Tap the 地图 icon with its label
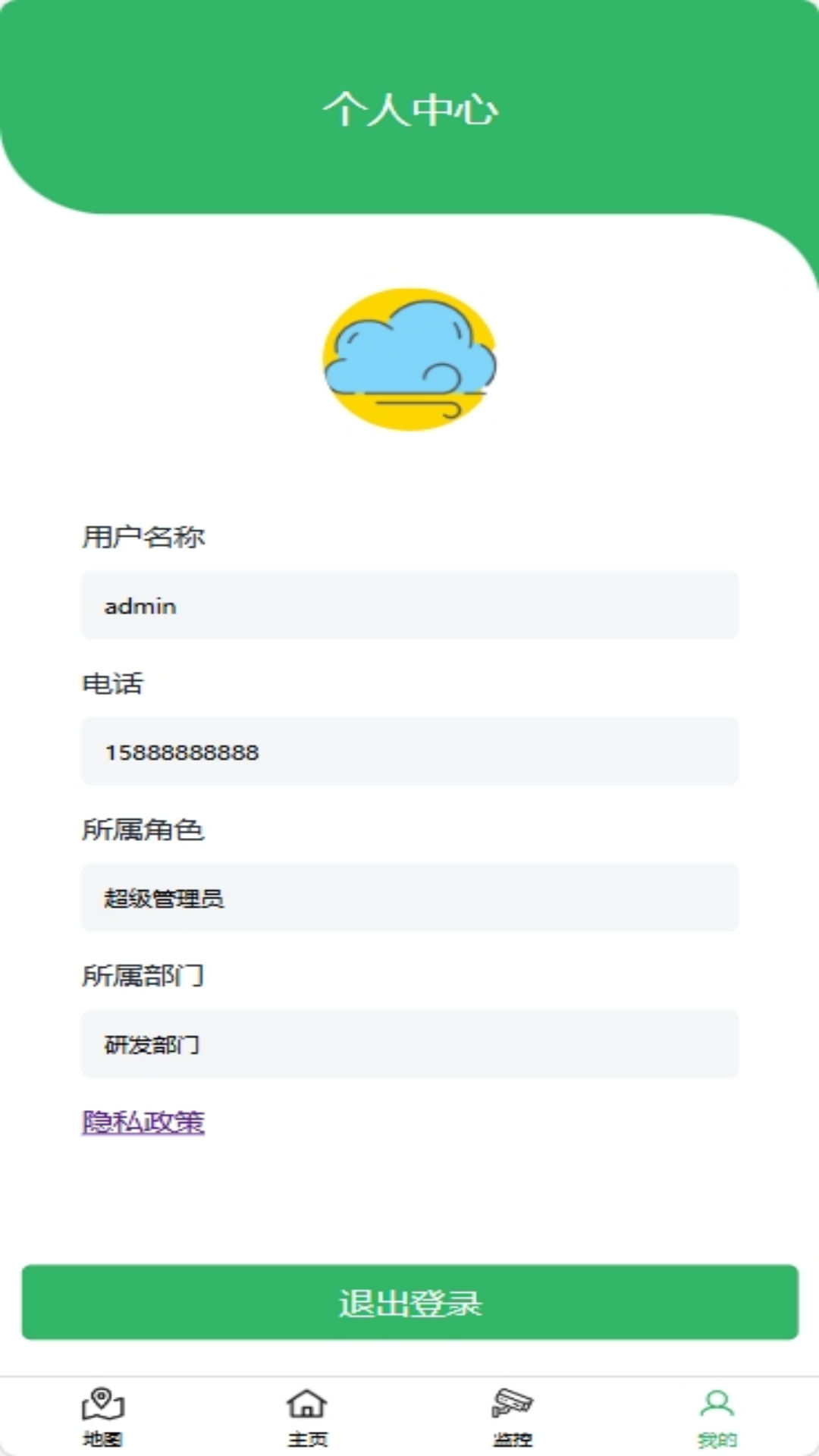 click(x=104, y=1417)
